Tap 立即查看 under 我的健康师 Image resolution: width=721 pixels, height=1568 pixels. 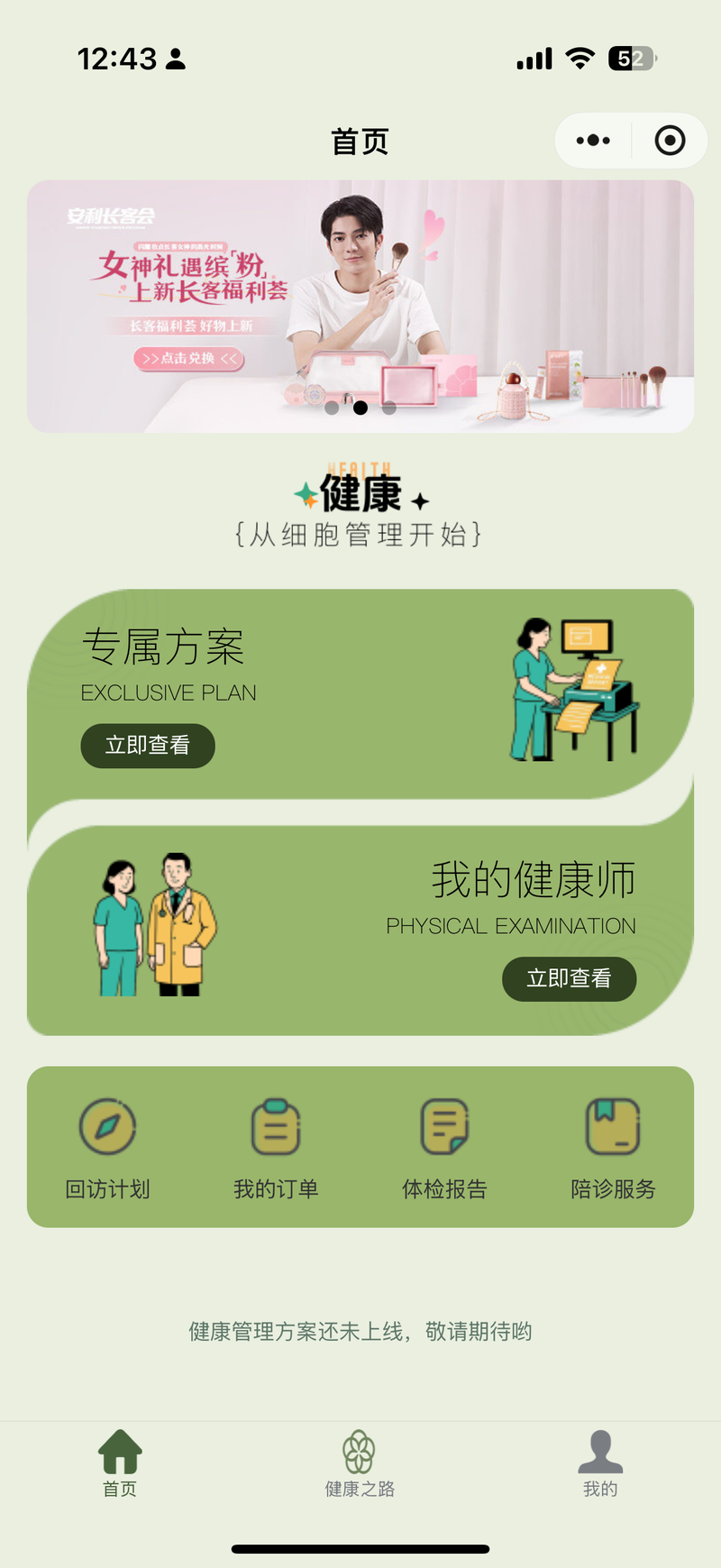click(x=569, y=978)
